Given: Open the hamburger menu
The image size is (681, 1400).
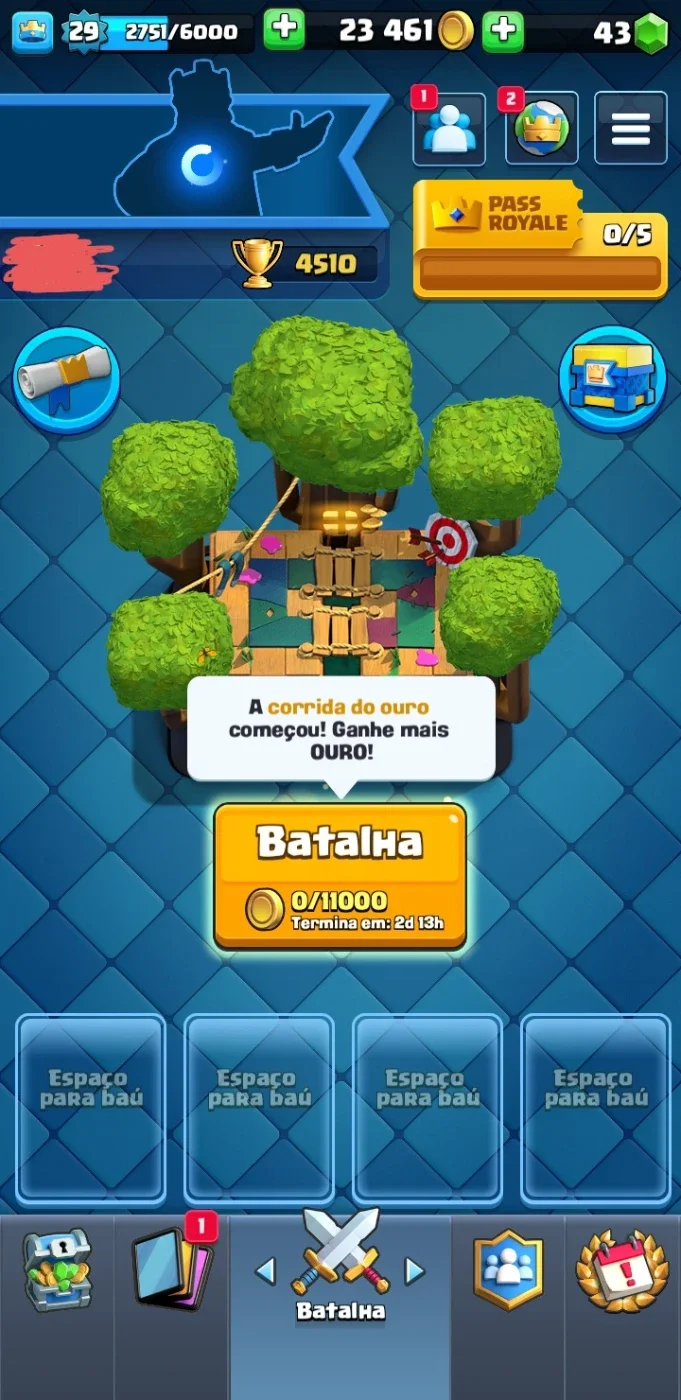Looking at the screenshot, I should pyautogui.click(x=631, y=128).
